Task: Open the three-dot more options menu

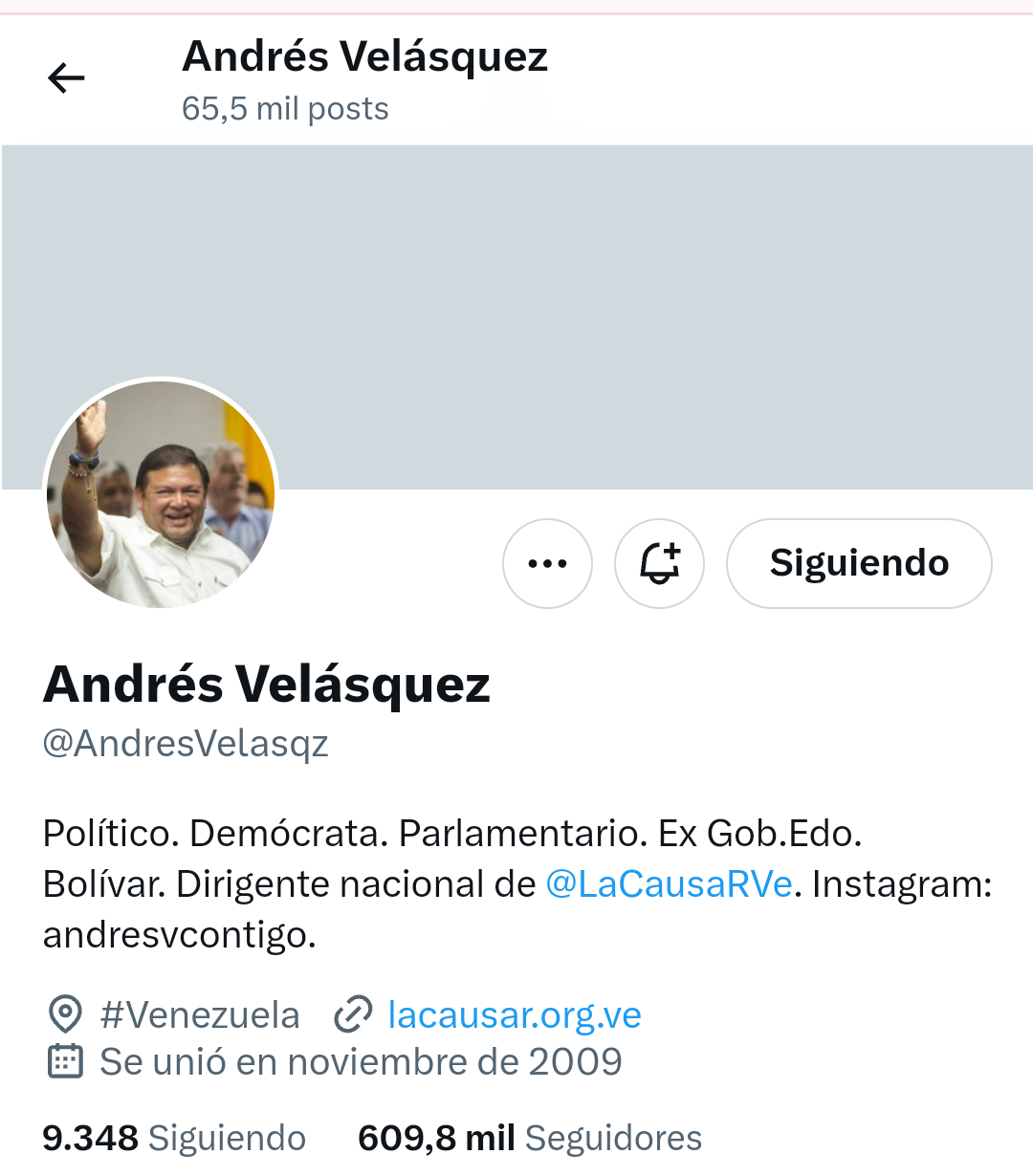Action: pyautogui.click(x=547, y=563)
